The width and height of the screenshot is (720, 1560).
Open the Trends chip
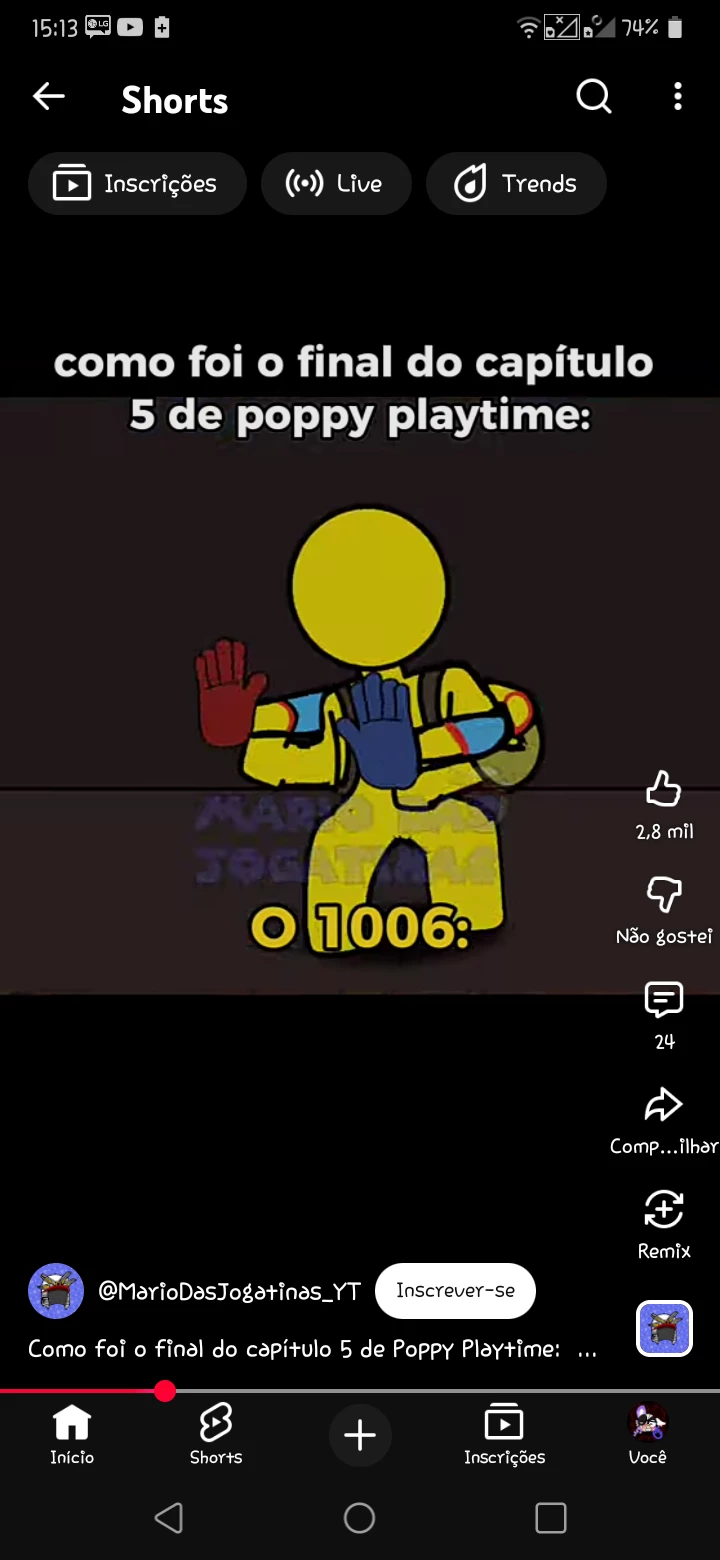516,184
